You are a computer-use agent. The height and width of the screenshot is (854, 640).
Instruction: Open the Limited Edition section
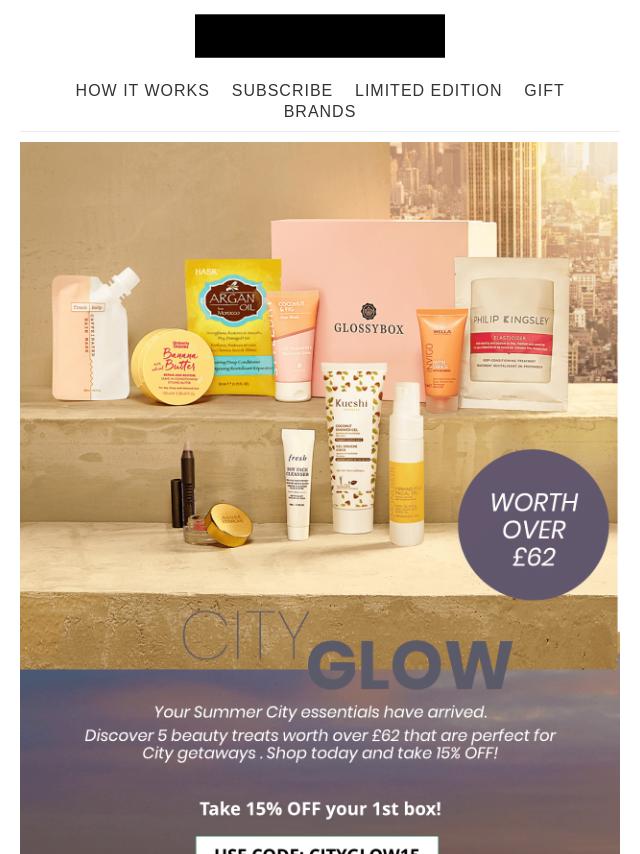(428, 90)
